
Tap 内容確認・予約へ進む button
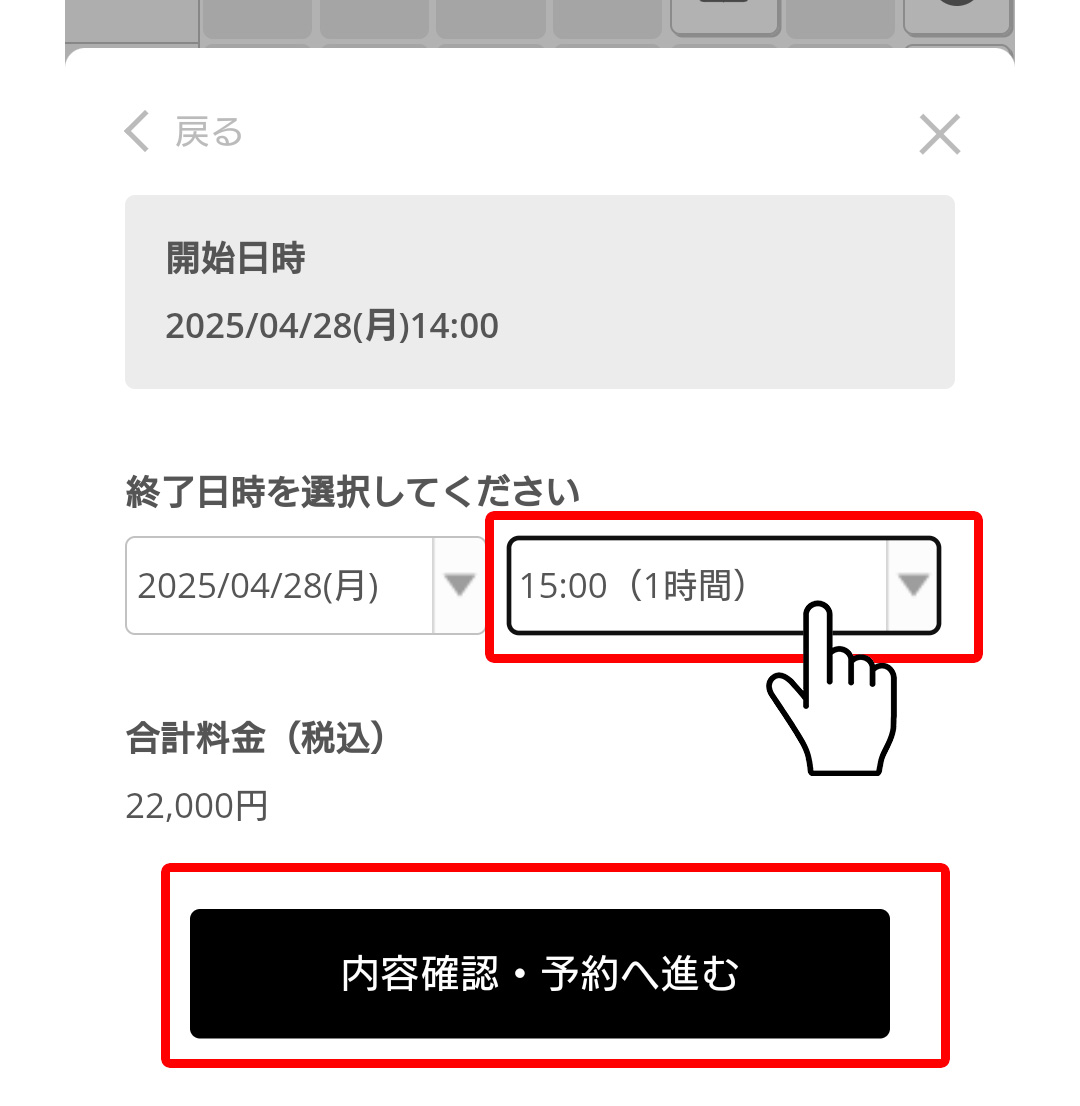tap(539, 973)
